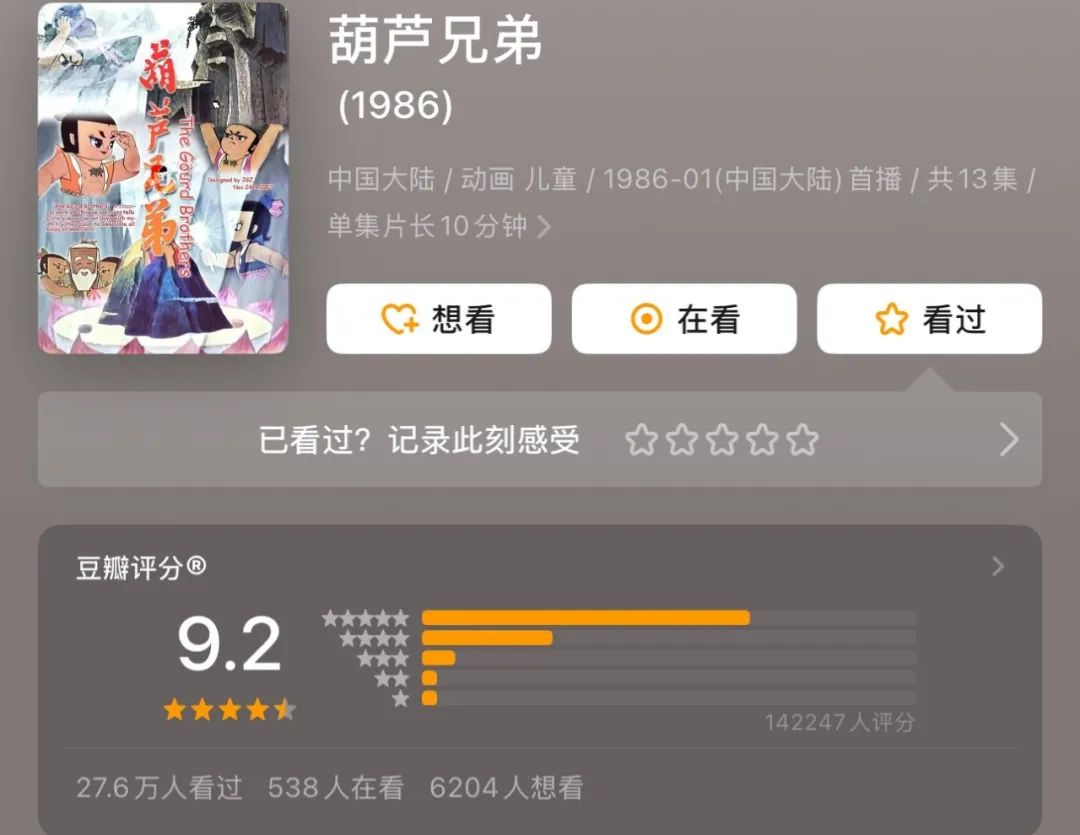The image size is (1080, 835).
Task: Expand the show info details chevron
Action: click(544, 227)
